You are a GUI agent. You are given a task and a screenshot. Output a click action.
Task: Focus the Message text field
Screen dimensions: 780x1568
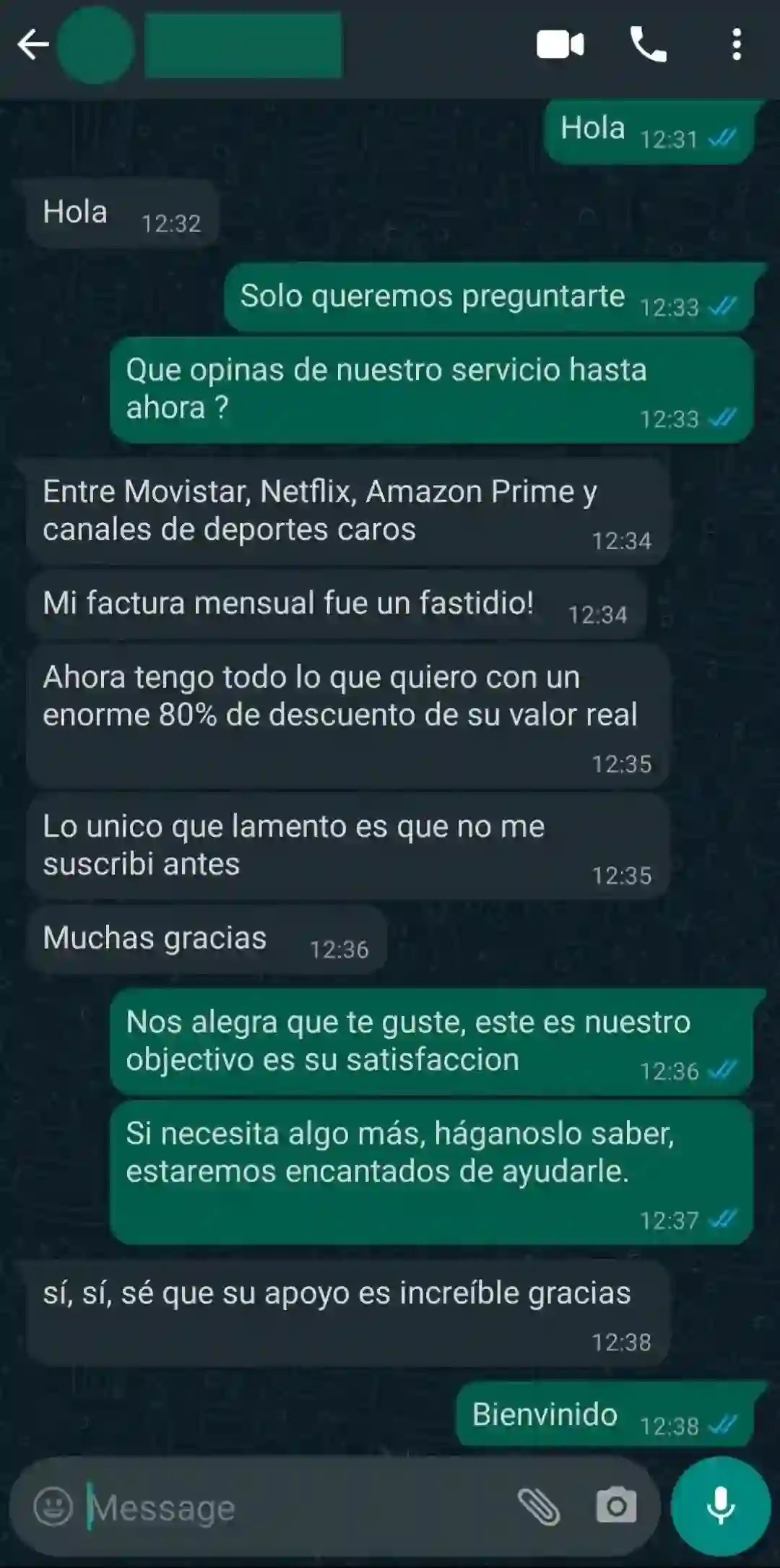point(289,1508)
